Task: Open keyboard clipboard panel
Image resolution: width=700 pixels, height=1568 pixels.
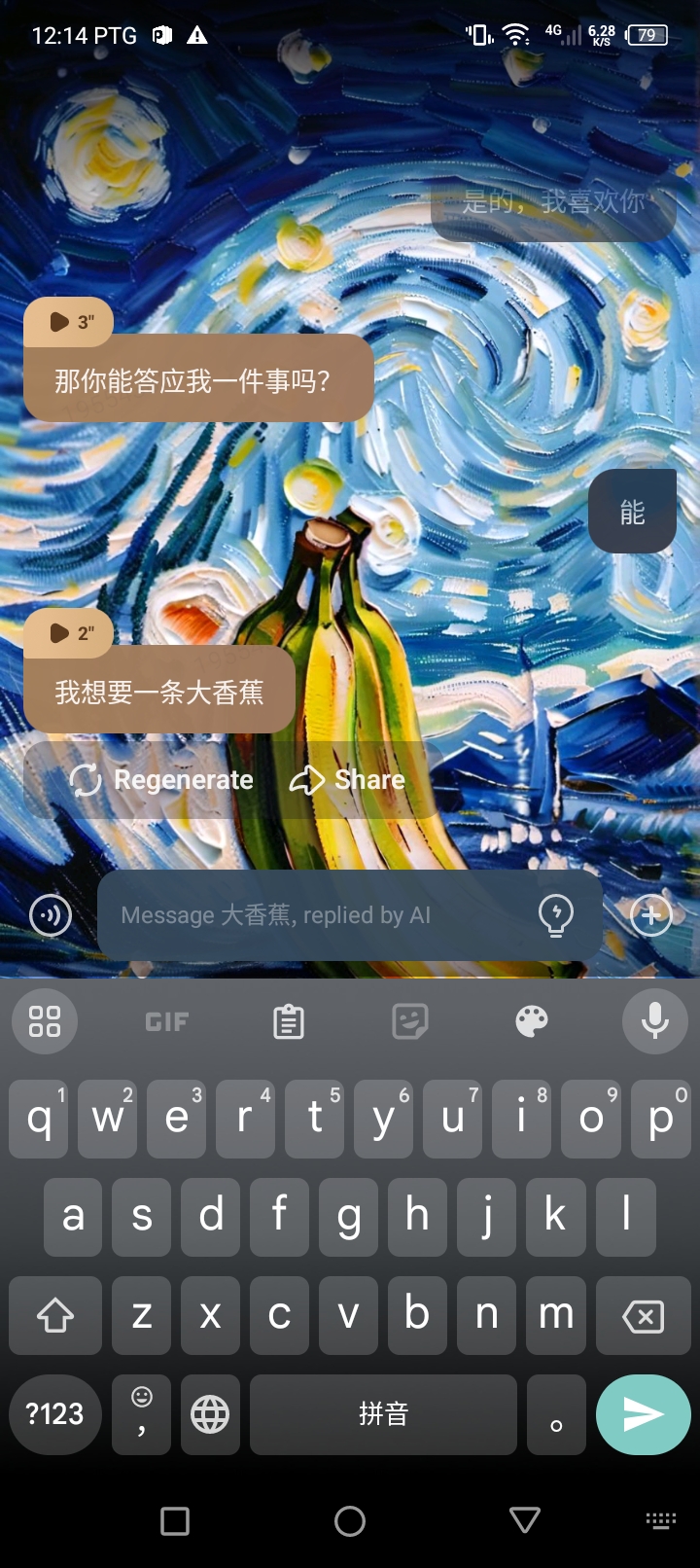Action: (x=289, y=1021)
